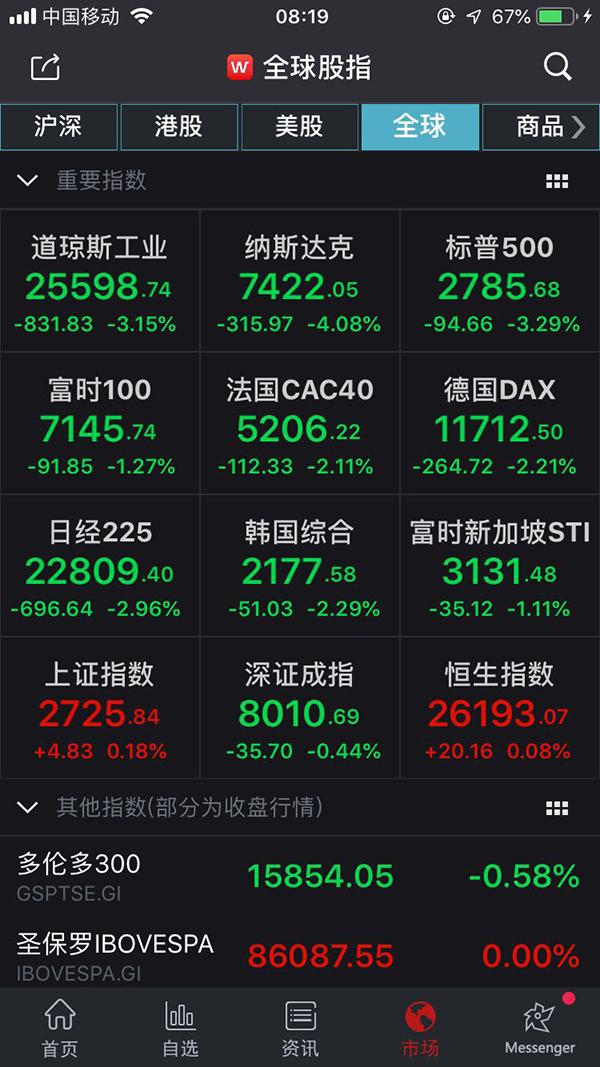Collapse the 重要指数 section
The width and height of the screenshot is (600, 1067).
[x=27, y=180]
